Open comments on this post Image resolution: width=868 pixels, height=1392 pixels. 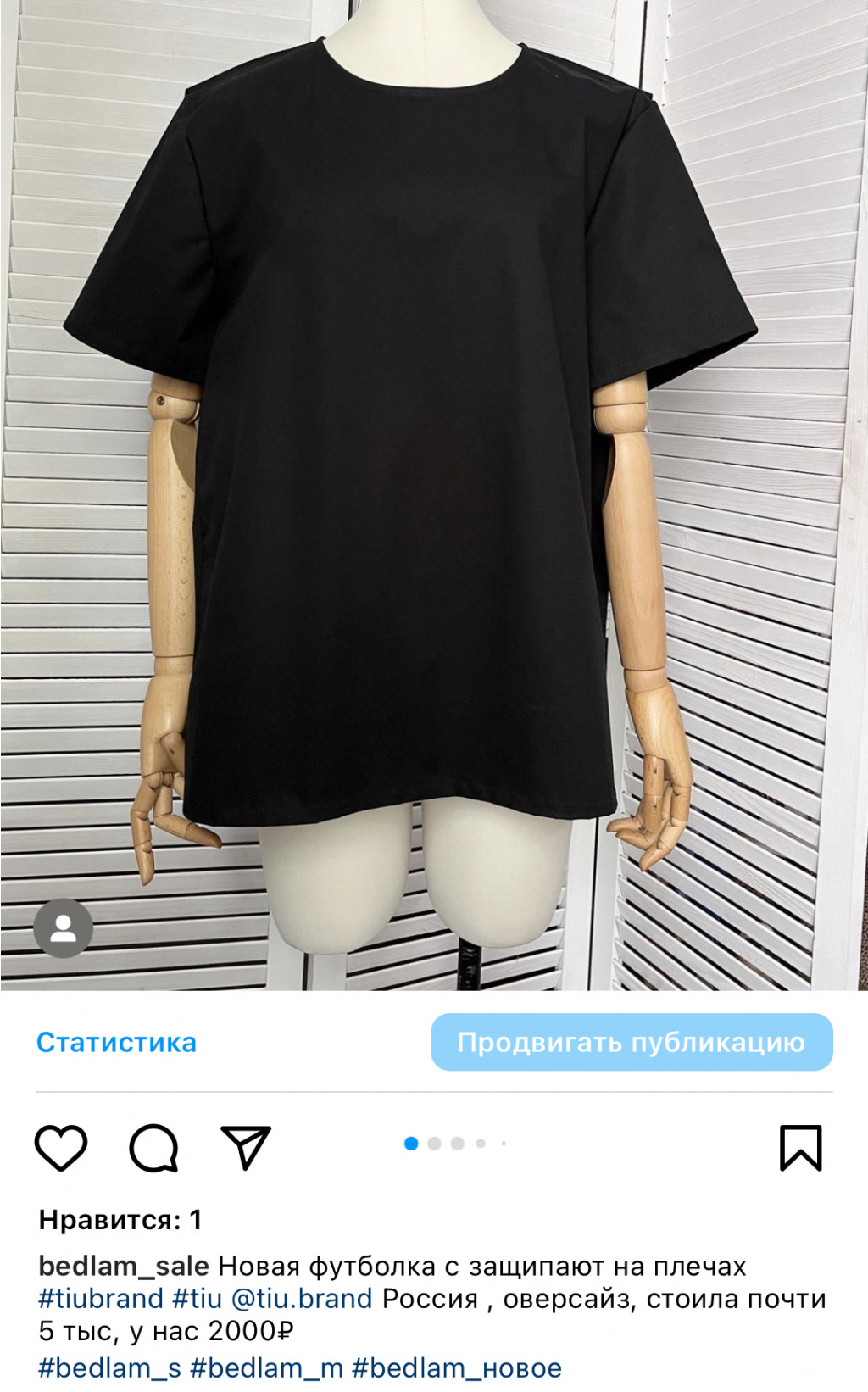[x=153, y=1148]
